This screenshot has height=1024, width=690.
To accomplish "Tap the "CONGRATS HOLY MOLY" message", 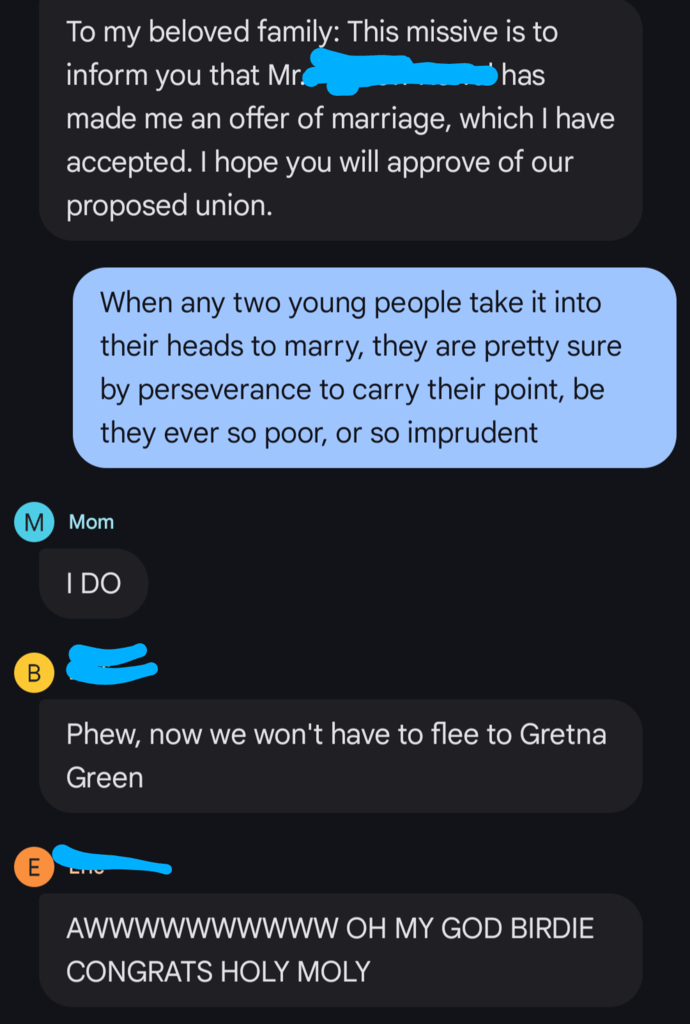I will (x=340, y=949).
